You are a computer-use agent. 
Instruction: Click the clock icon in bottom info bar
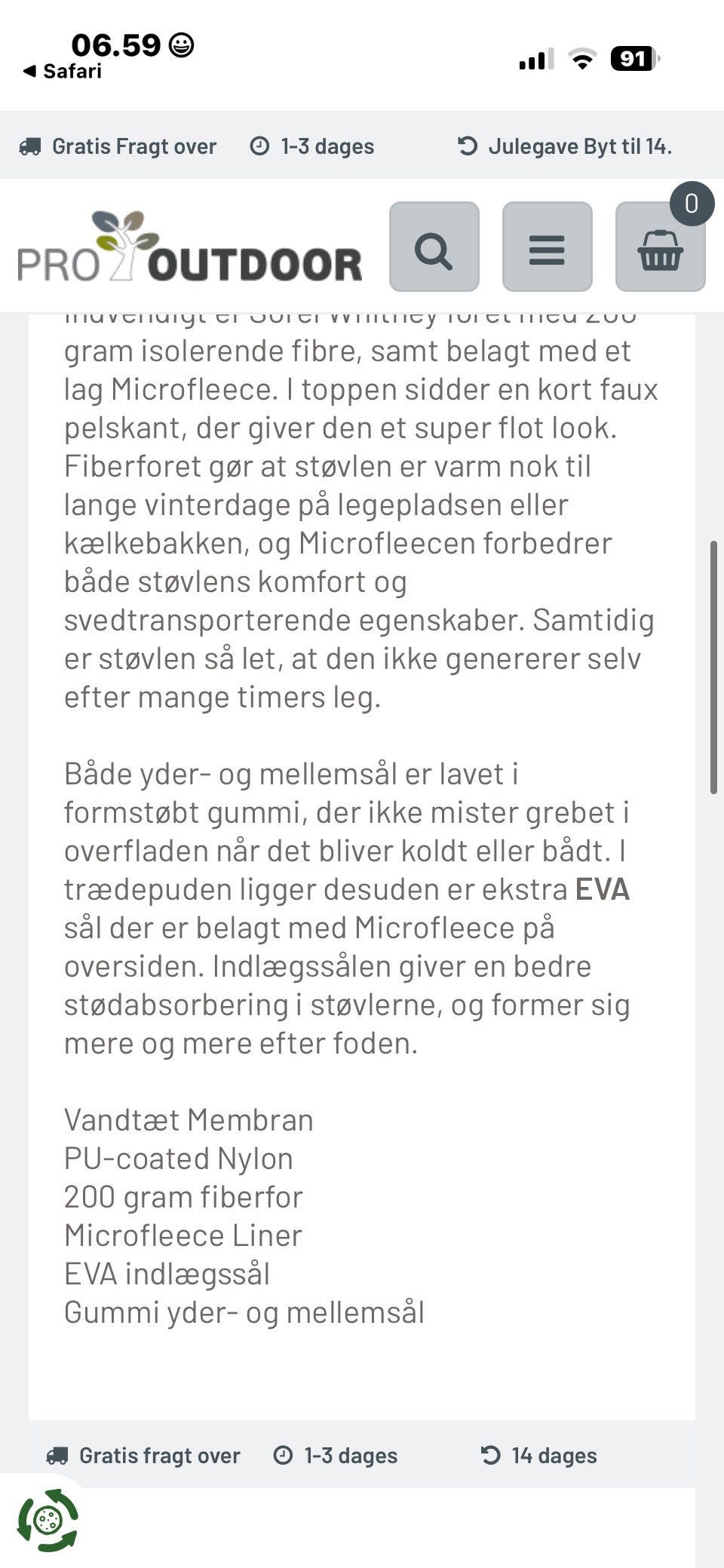[x=282, y=1455]
